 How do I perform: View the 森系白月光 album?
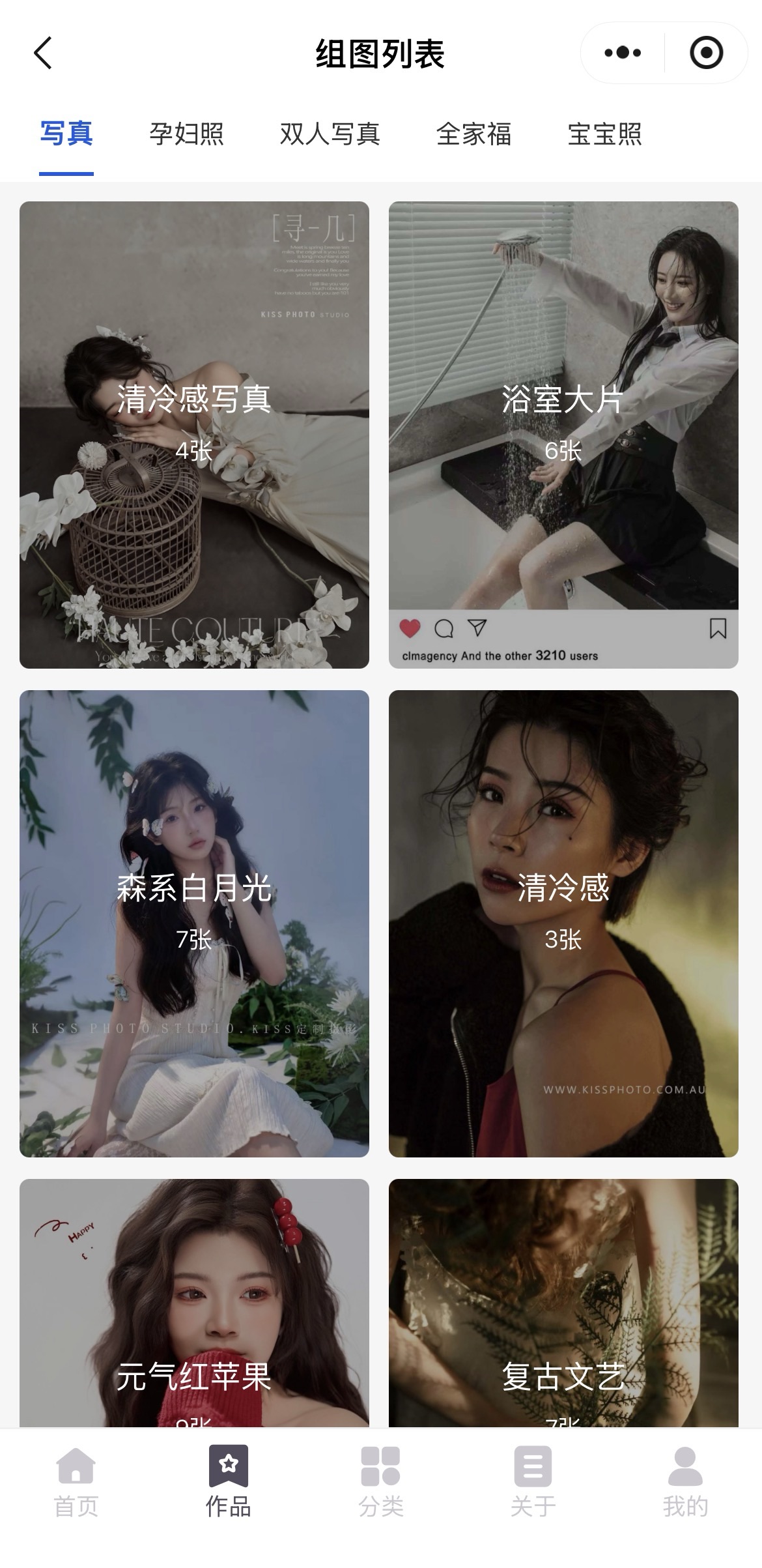click(194, 923)
